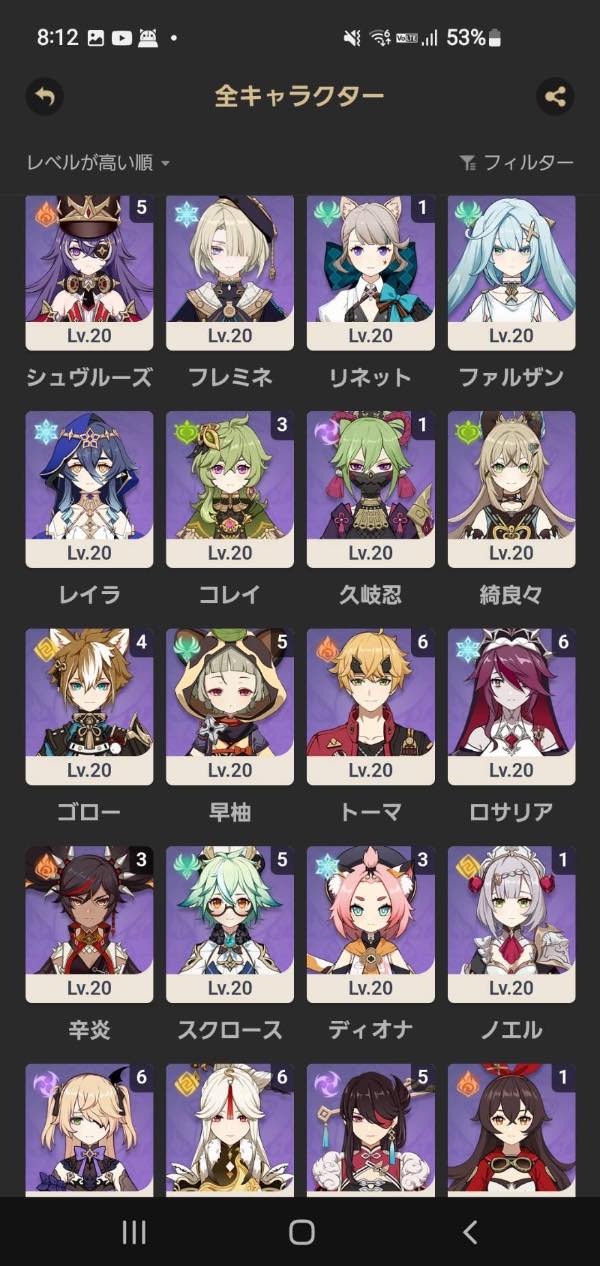View コレイ character details
This screenshot has height=1266, width=600.
coord(230,489)
